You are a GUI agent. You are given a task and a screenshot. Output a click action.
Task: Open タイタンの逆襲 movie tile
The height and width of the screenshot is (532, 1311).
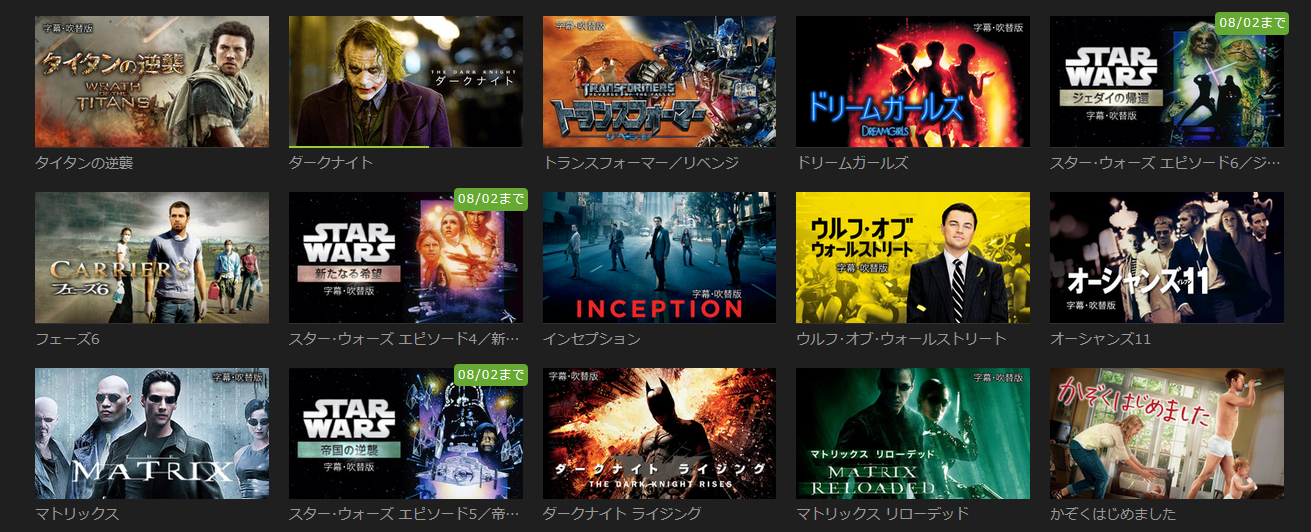click(151, 82)
